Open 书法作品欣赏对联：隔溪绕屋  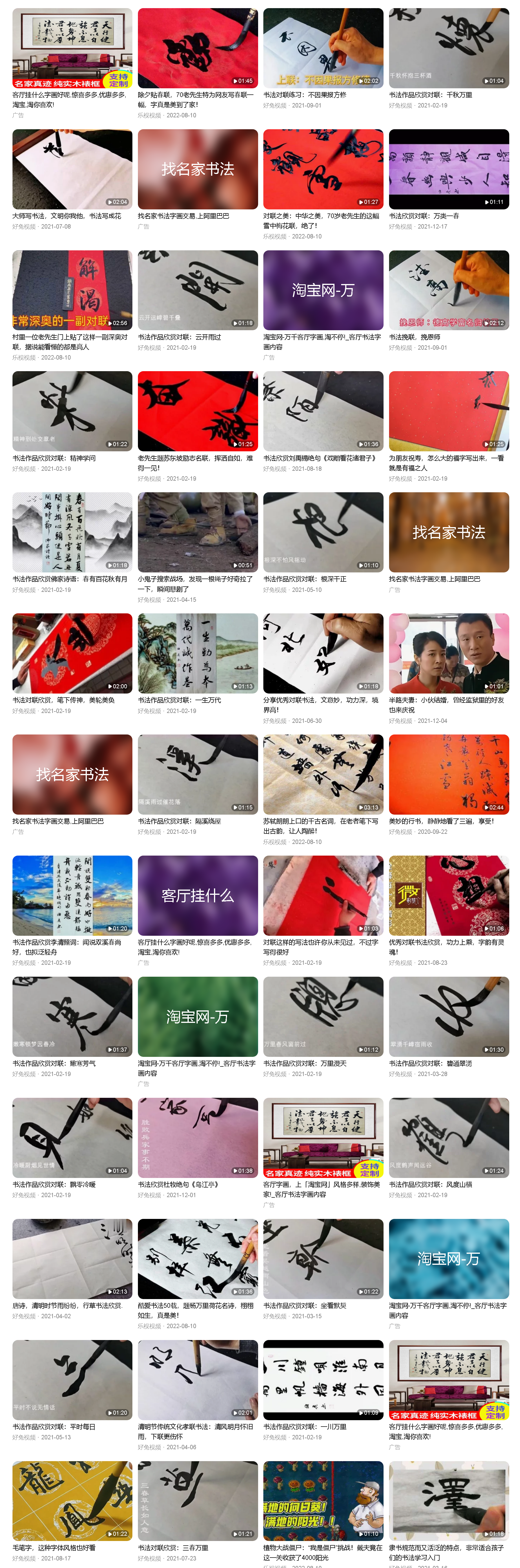[x=198, y=774]
